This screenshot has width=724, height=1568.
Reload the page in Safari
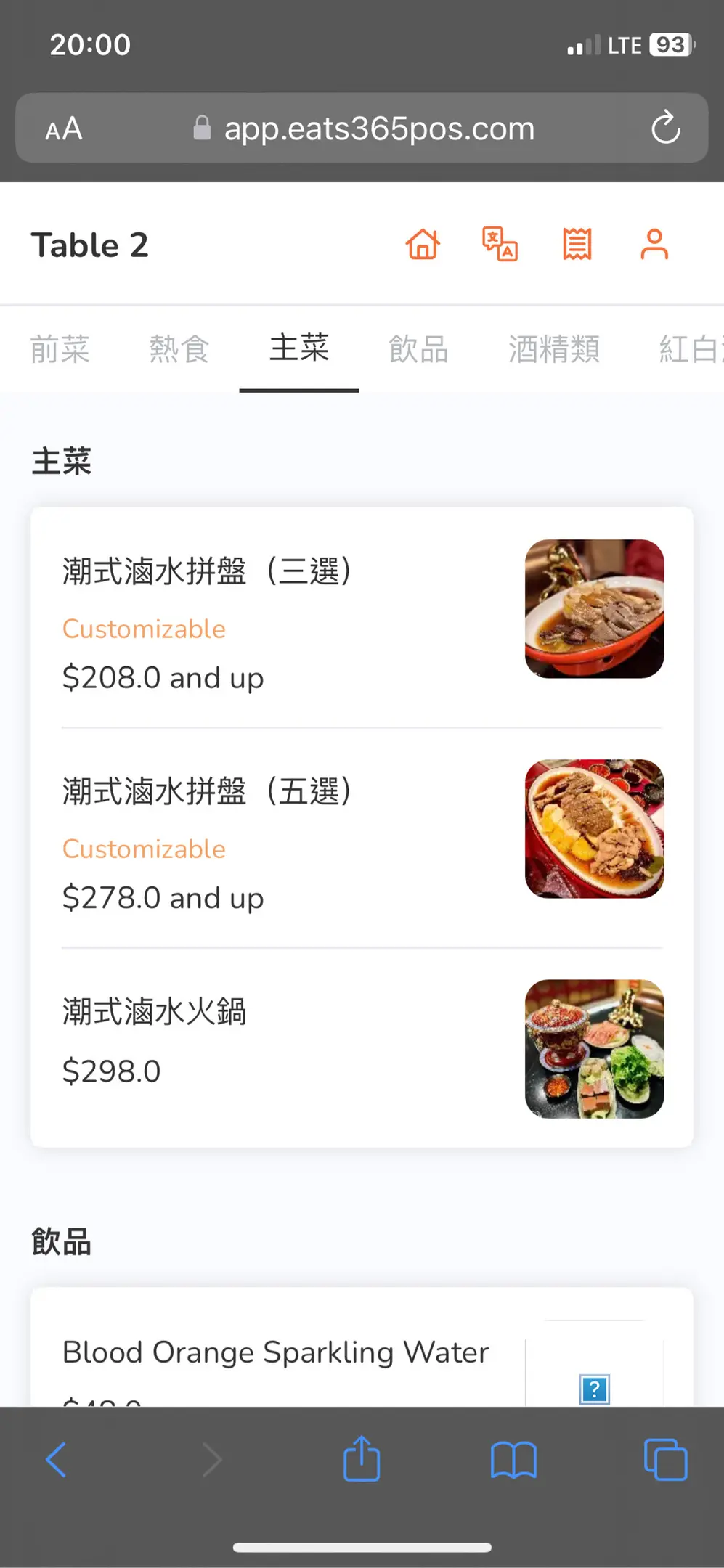point(666,128)
